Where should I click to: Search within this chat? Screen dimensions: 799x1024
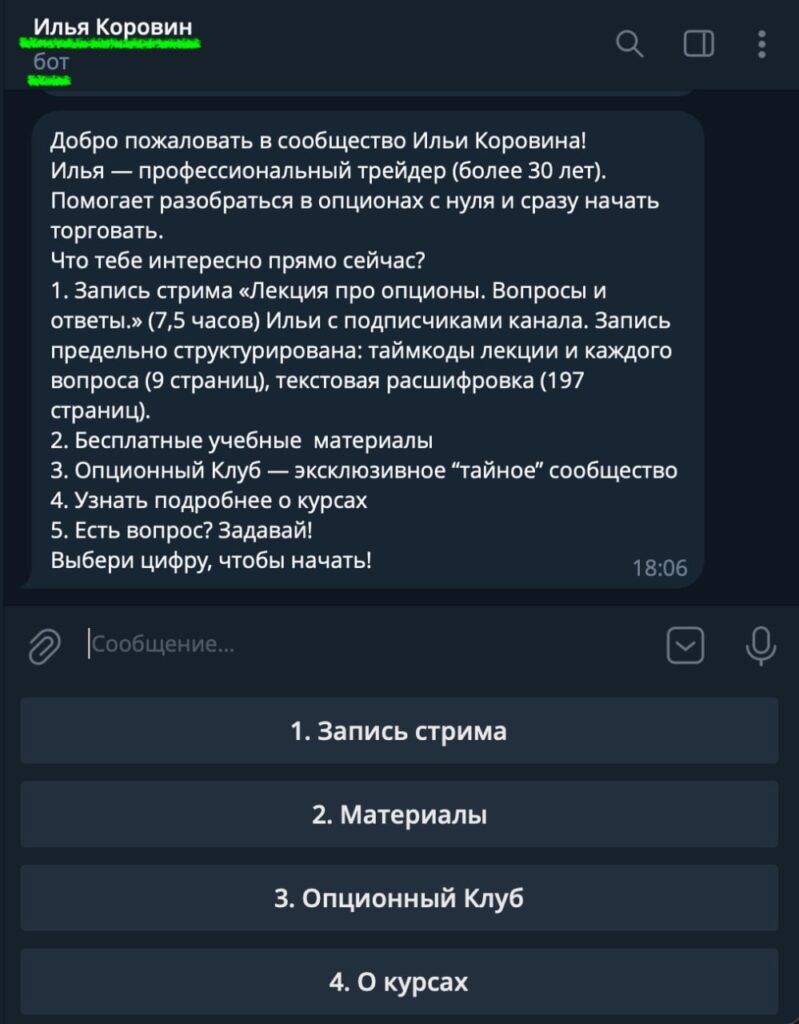pyautogui.click(x=629, y=44)
